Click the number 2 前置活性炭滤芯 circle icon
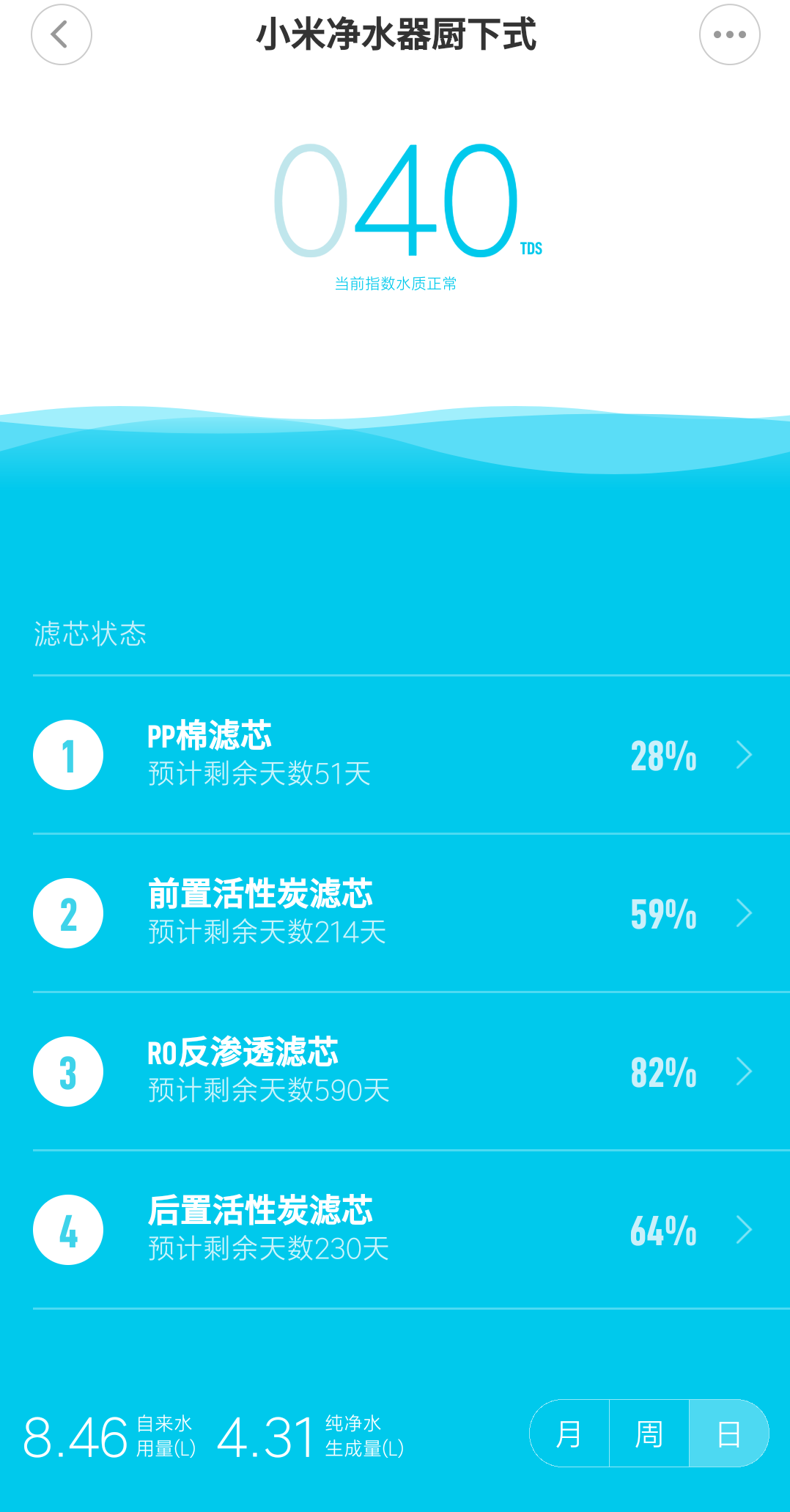The height and width of the screenshot is (1512, 790). [x=67, y=913]
